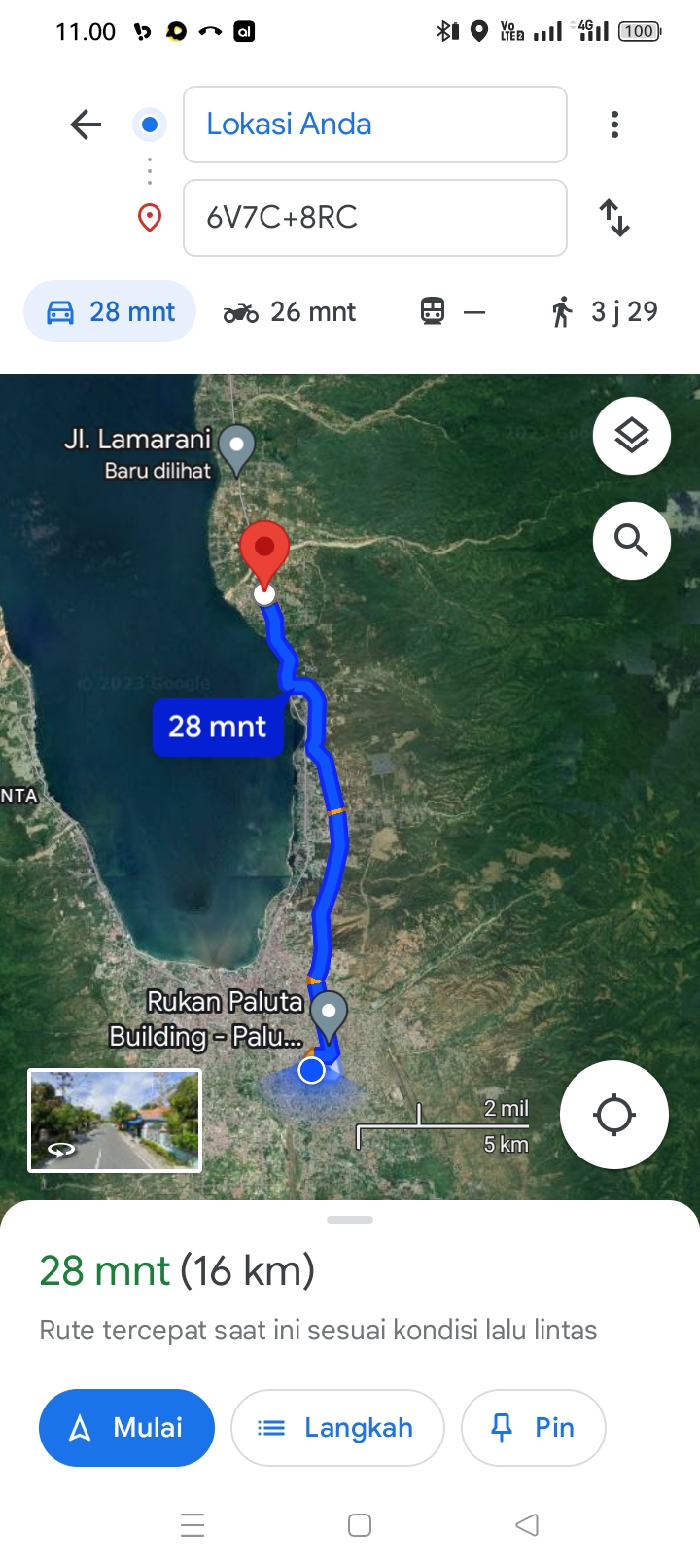
Task: Open the Street View thumbnail
Action: 115,1121
